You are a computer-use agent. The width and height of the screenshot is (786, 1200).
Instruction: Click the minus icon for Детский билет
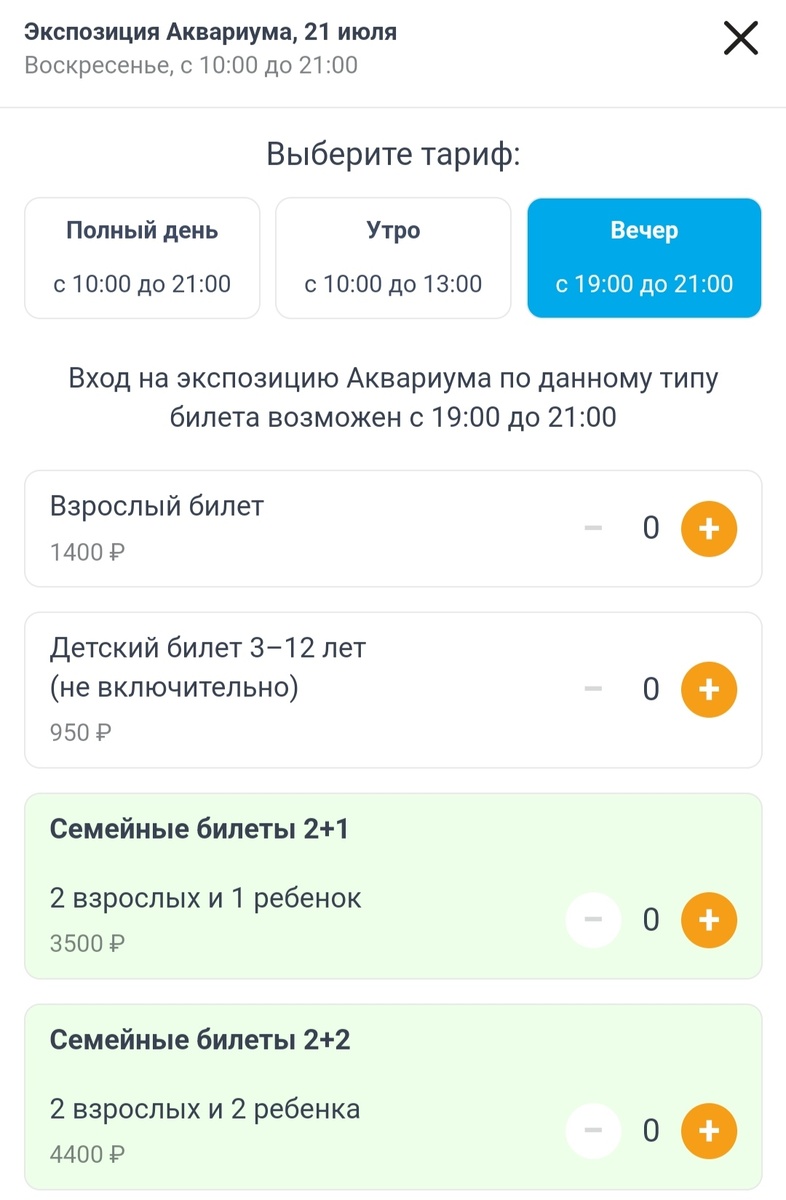point(593,689)
